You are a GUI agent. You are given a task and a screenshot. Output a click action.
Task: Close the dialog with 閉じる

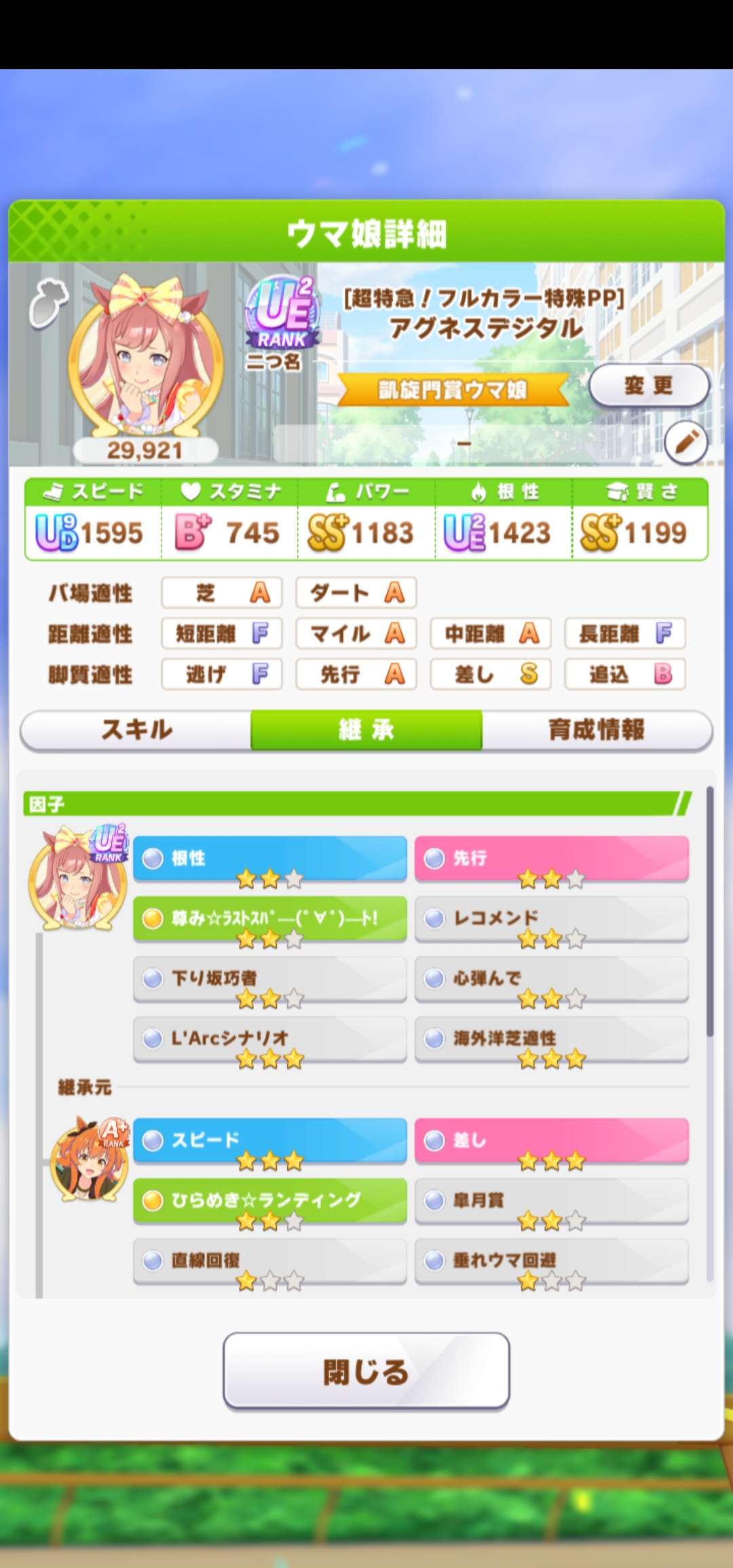pos(366,1371)
